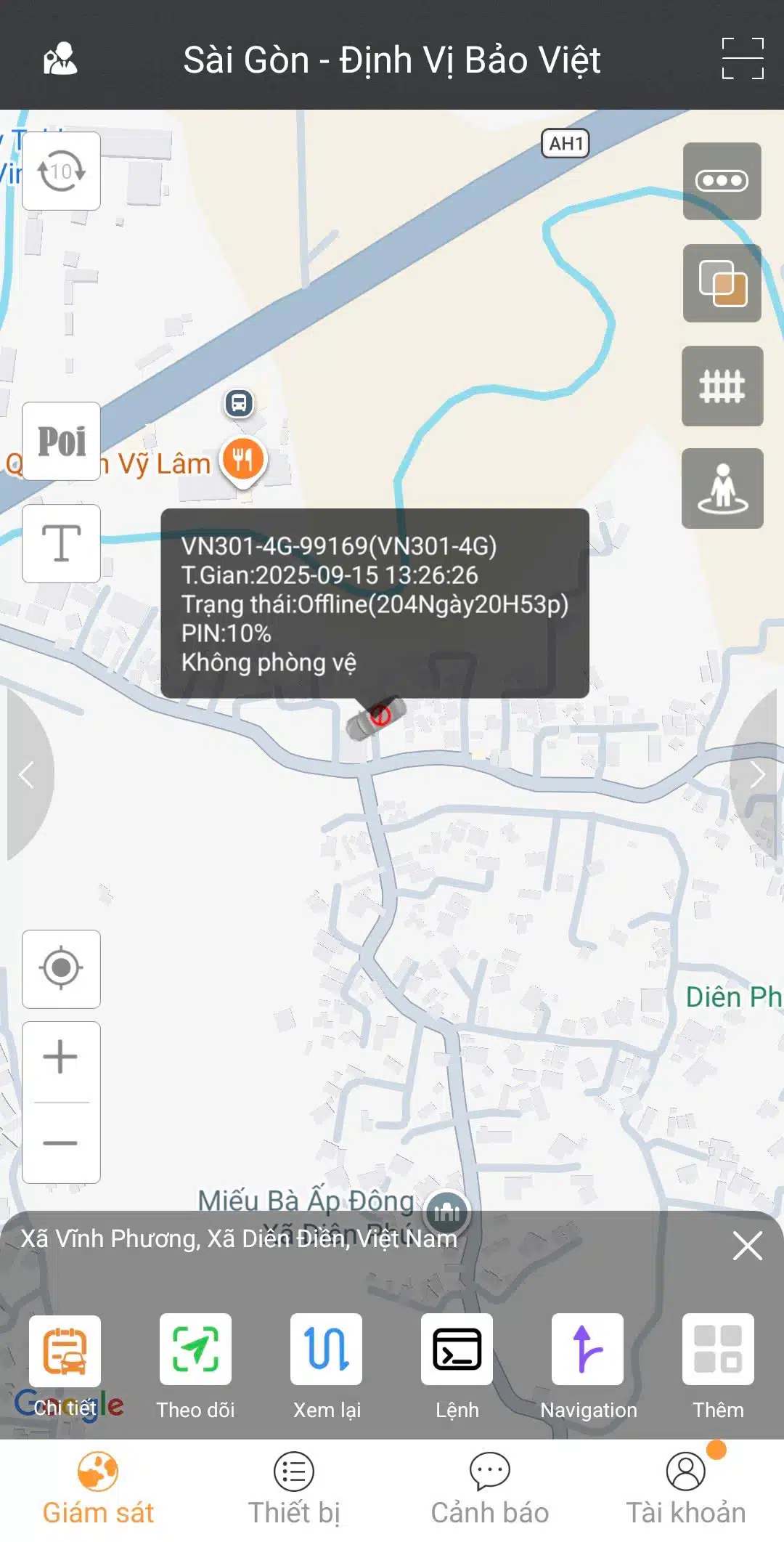Zoom in using the plus control
Viewport: 784px width, 1542px height.
61,1057
